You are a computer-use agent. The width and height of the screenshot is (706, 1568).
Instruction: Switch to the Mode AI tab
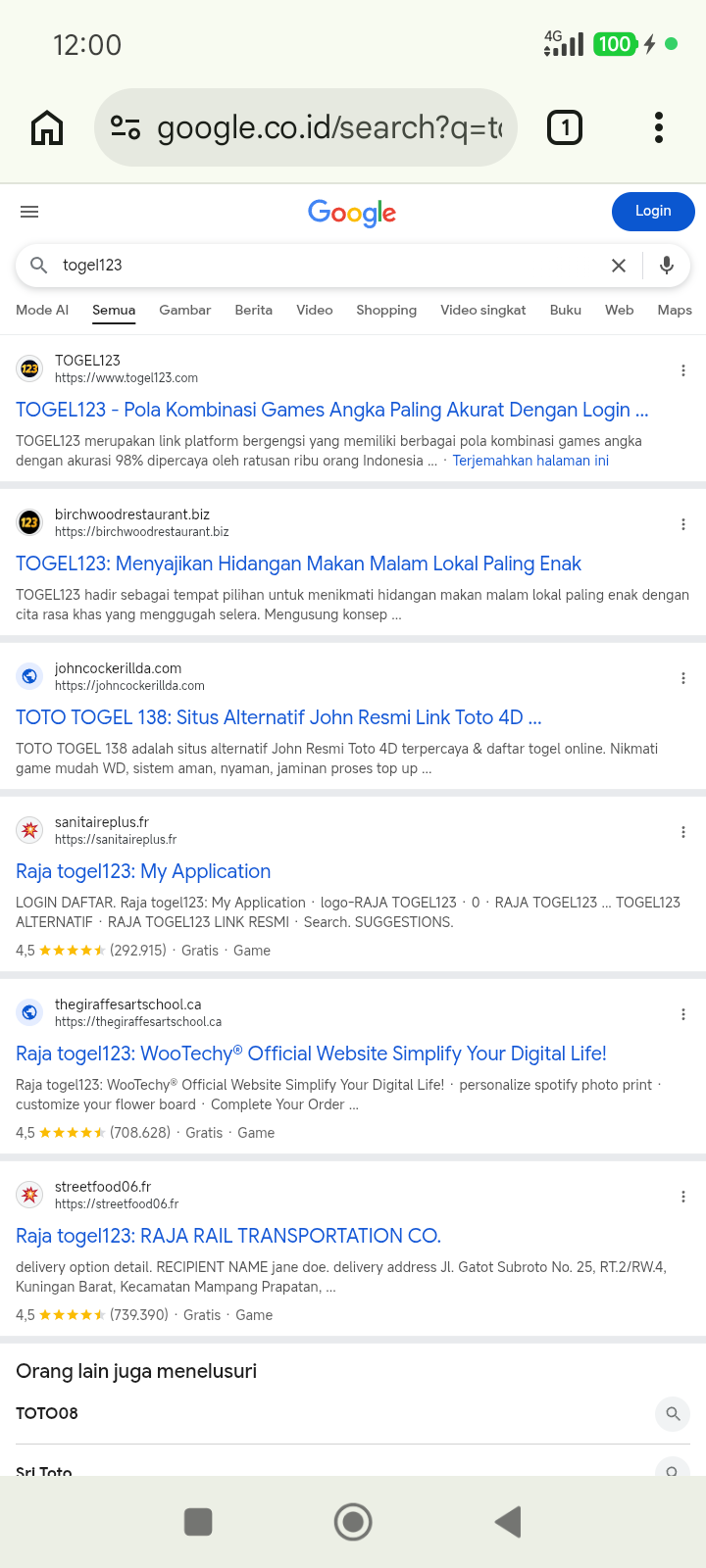pos(42,310)
